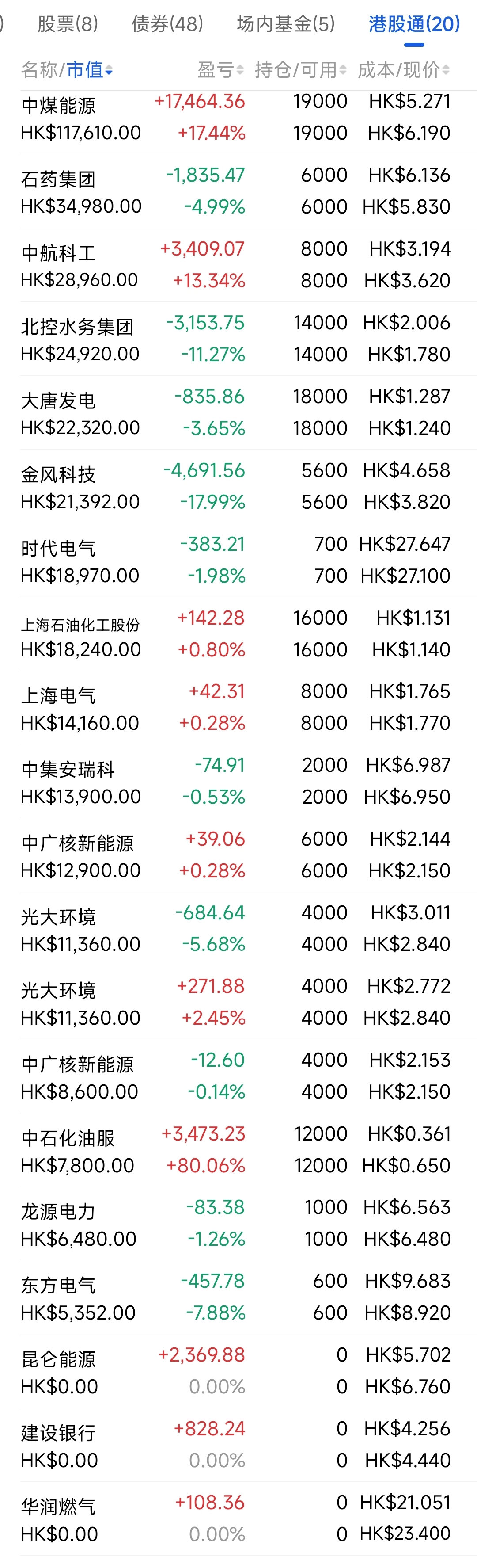Sort holdings by 名称/市值
Viewport: 477px width, 1568px height.
tap(67, 70)
